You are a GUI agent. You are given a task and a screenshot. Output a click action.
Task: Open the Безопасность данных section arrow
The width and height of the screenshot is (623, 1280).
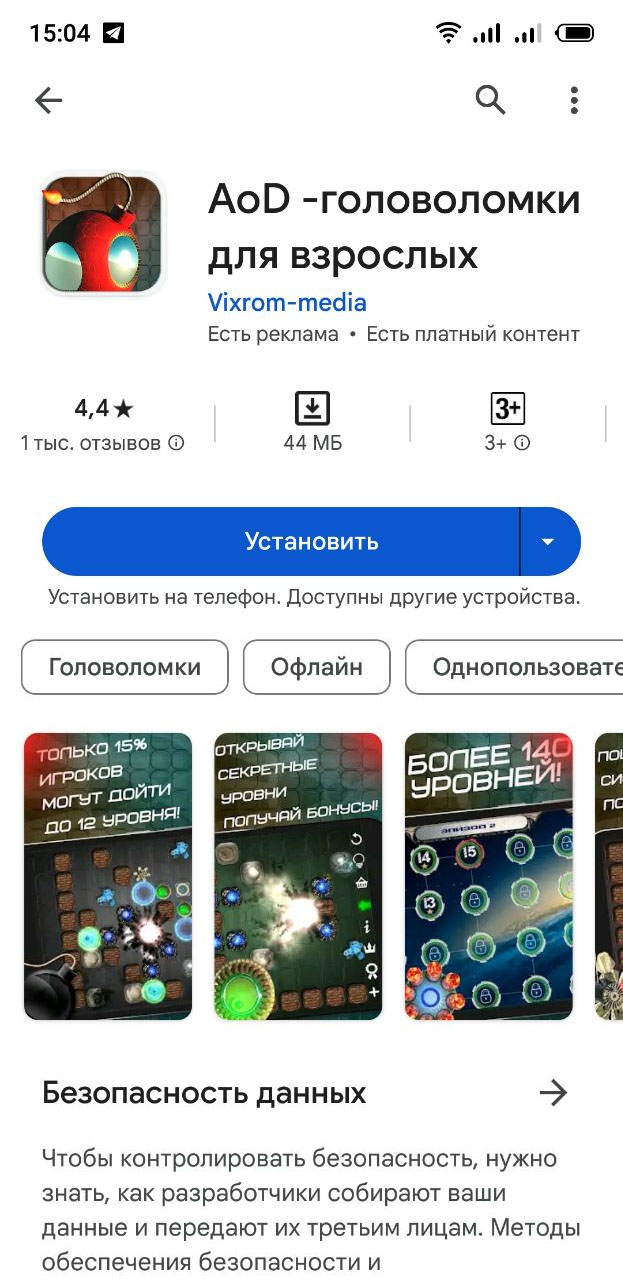click(x=553, y=1093)
